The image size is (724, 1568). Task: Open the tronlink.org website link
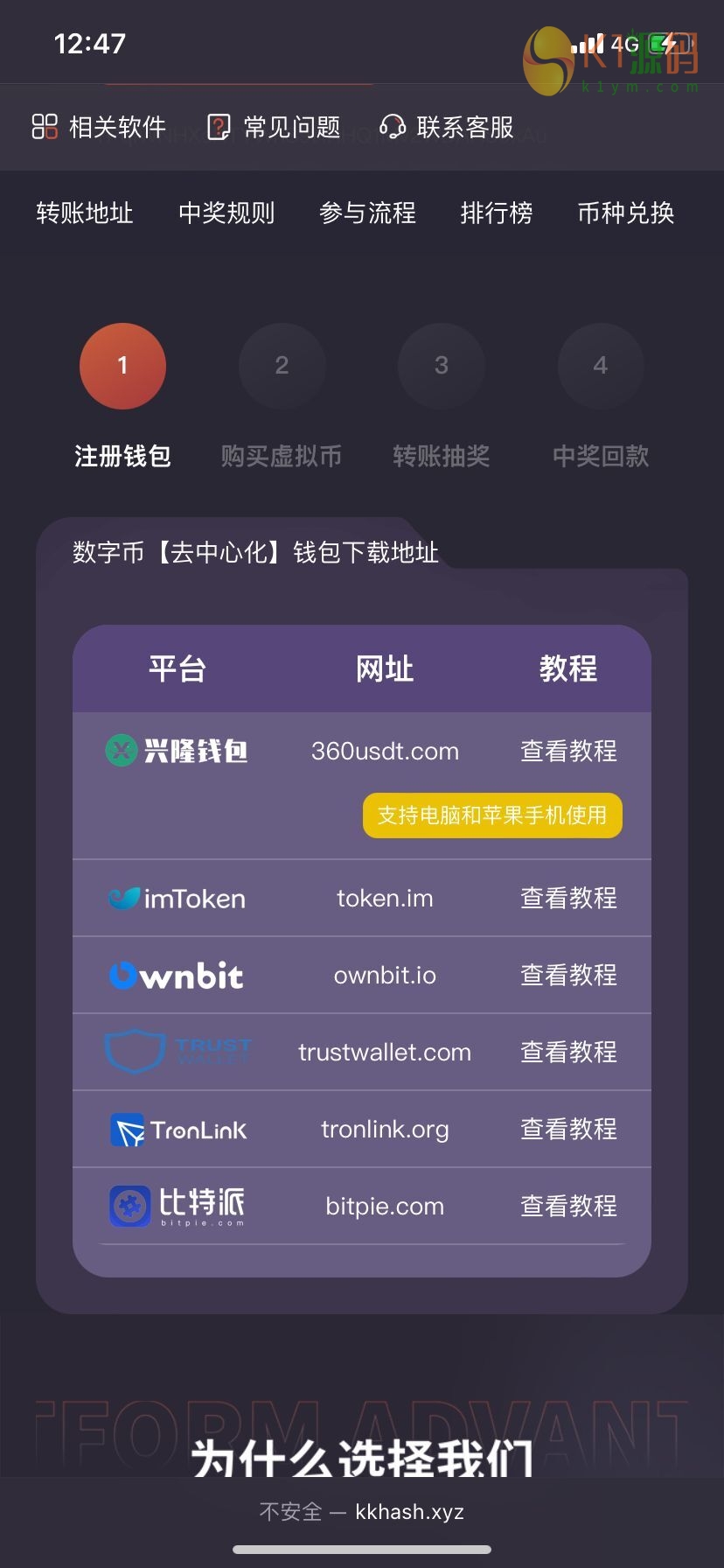[385, 1129]
